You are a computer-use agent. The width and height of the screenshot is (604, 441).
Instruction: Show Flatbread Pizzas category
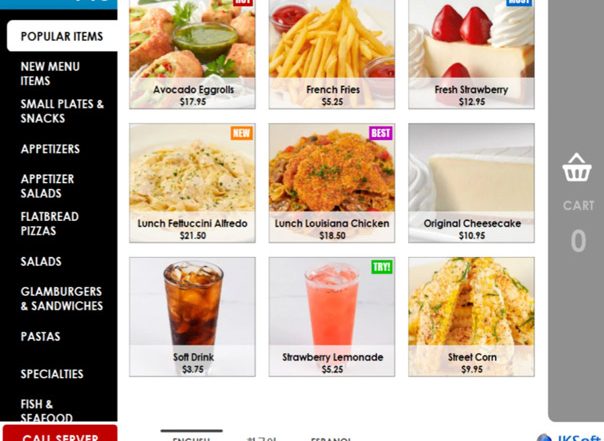49,223
